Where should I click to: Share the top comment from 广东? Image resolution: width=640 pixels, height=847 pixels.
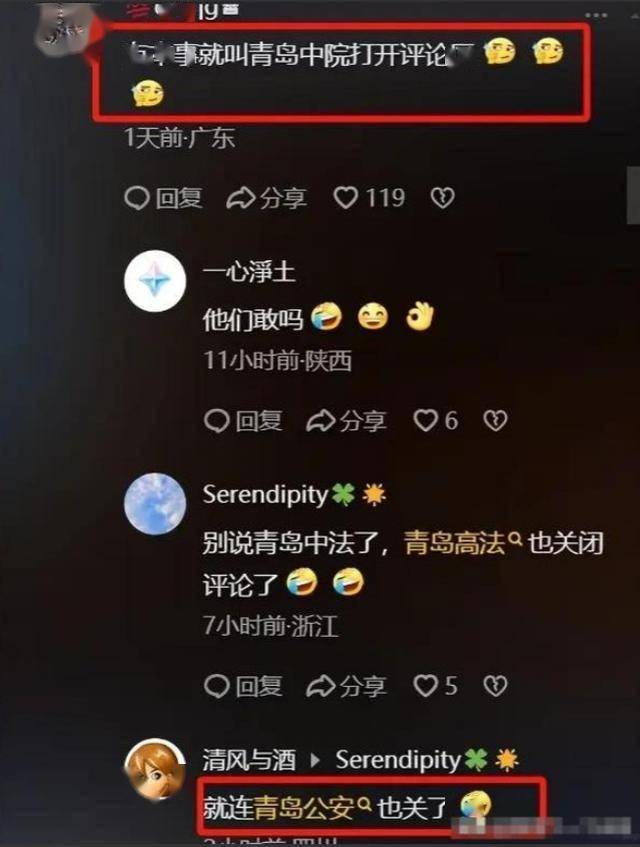(266, 198)
